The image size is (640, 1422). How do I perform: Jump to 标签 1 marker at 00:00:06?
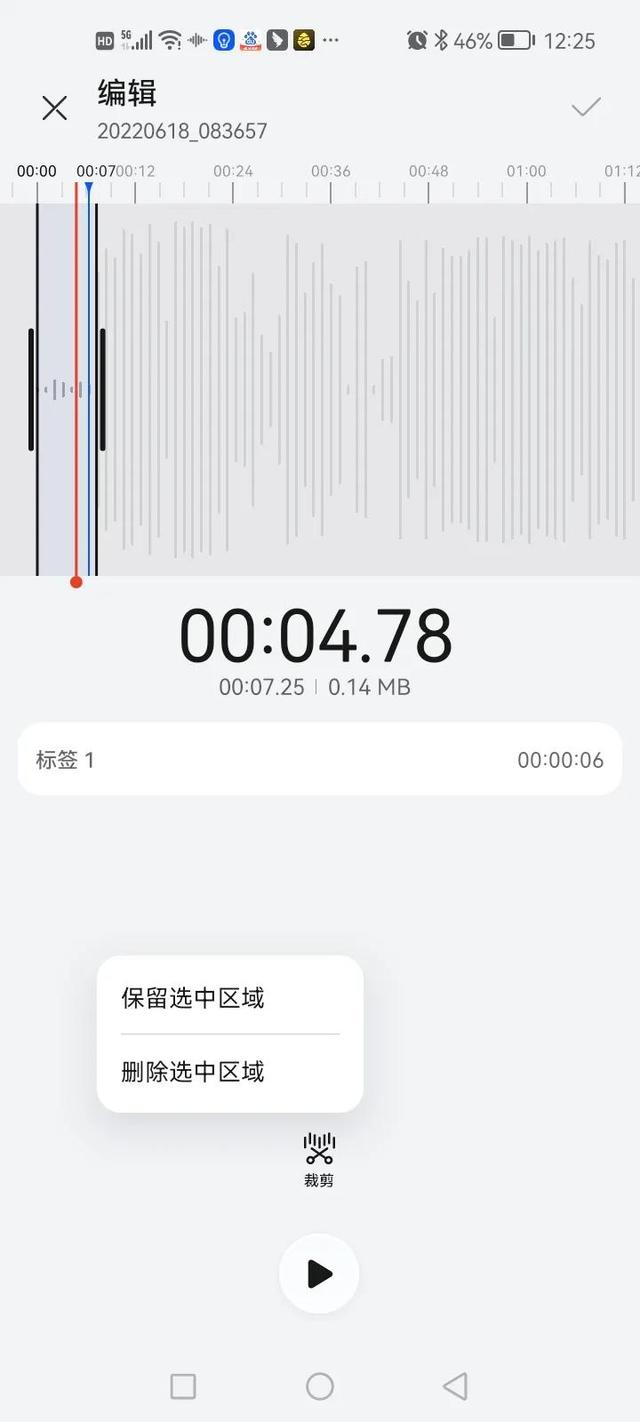319,760
